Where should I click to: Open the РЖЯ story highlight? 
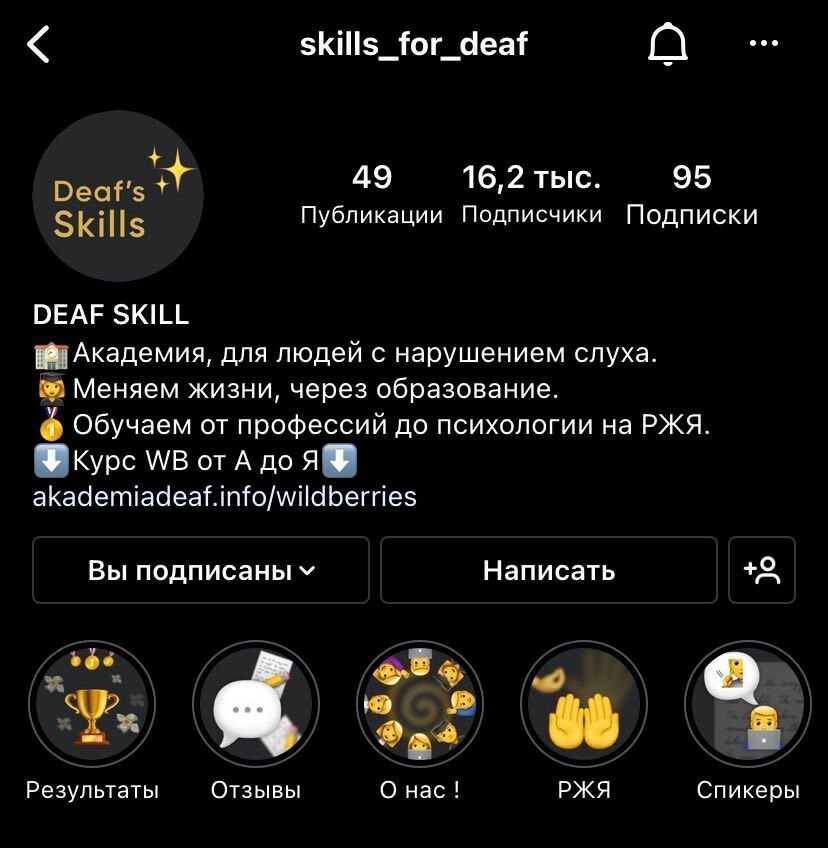pos(584,704)
